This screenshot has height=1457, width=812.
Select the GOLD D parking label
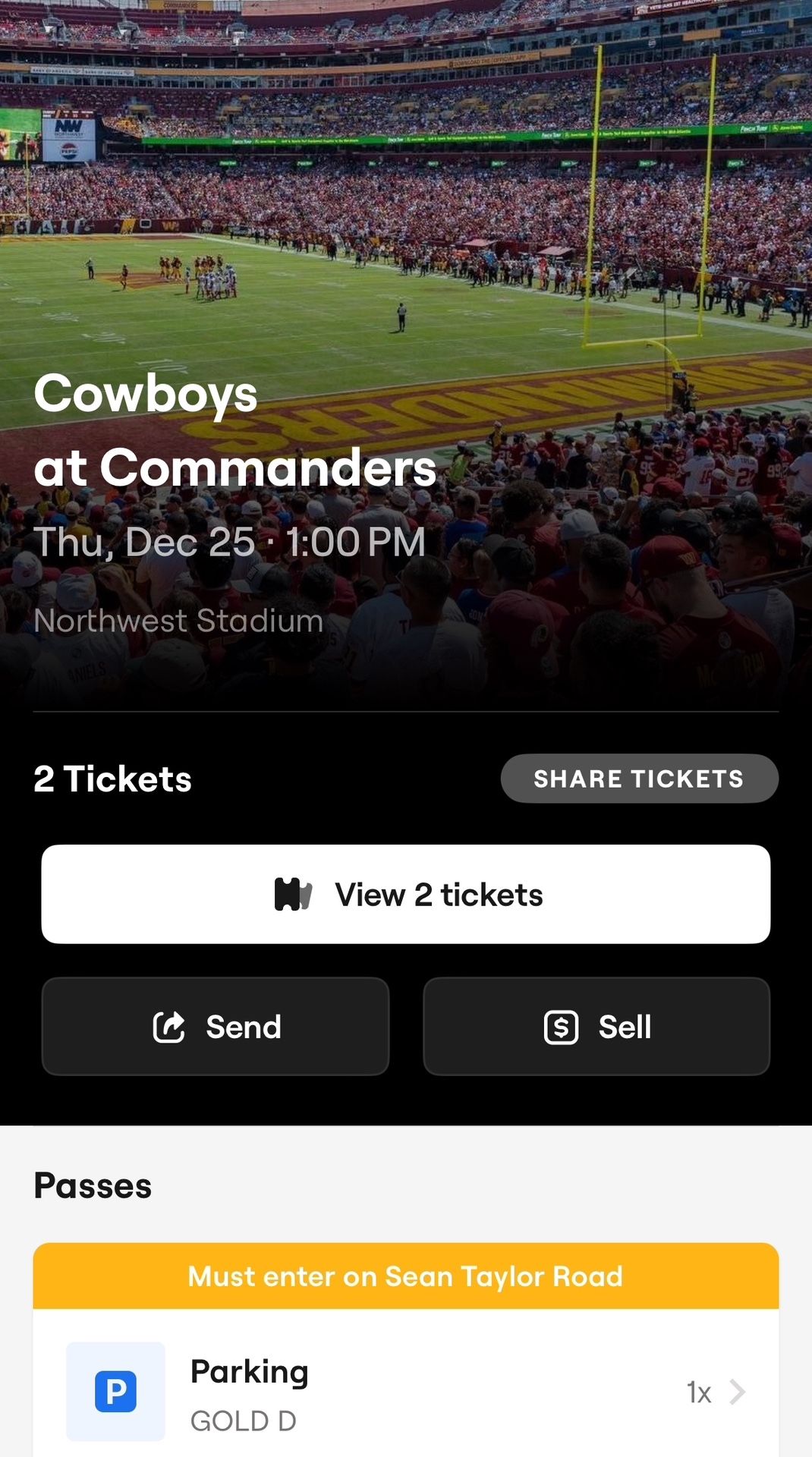244,1421
